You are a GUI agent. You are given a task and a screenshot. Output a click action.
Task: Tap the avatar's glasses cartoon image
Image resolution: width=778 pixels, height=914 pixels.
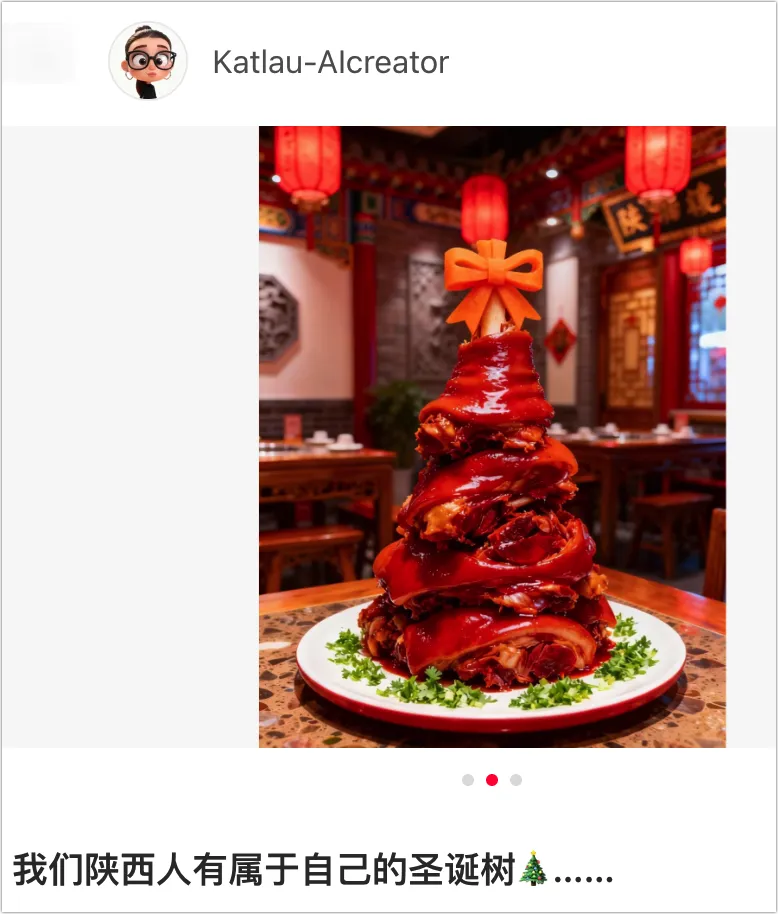click(147, 58)
